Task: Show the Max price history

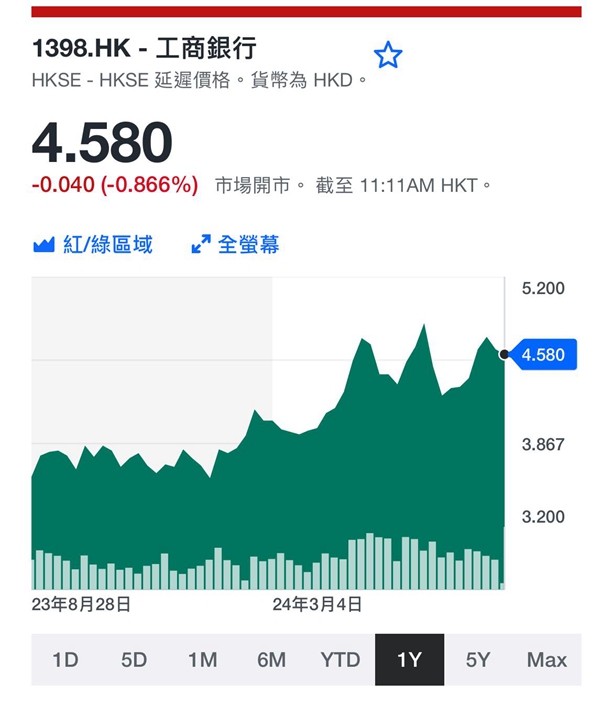Action: point(547,660)
